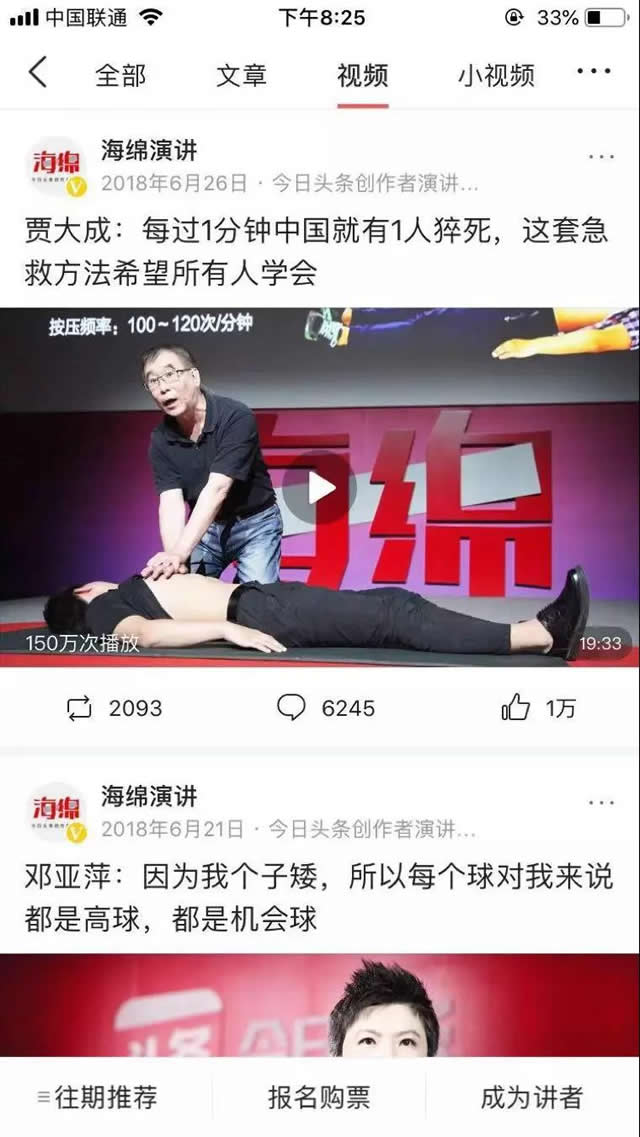Open the 邓亚萍 post title
This screenshot has height=1137, width=640.
(318, 898)
